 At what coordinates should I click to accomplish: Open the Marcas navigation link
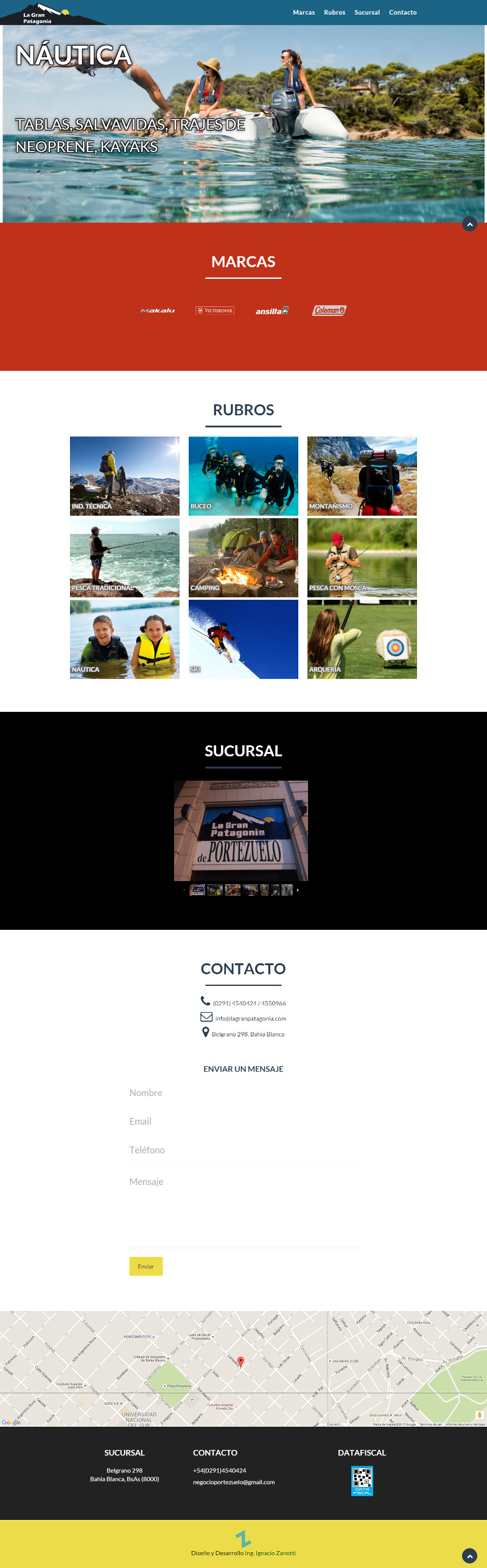point(304,12)
